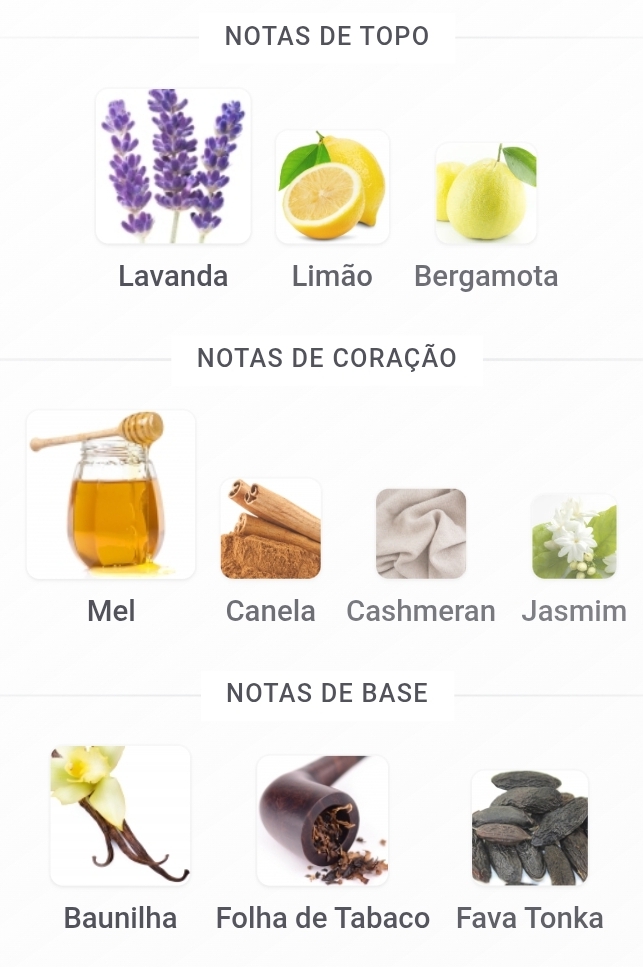Open the Lavanda note

(x=173, y=167)
